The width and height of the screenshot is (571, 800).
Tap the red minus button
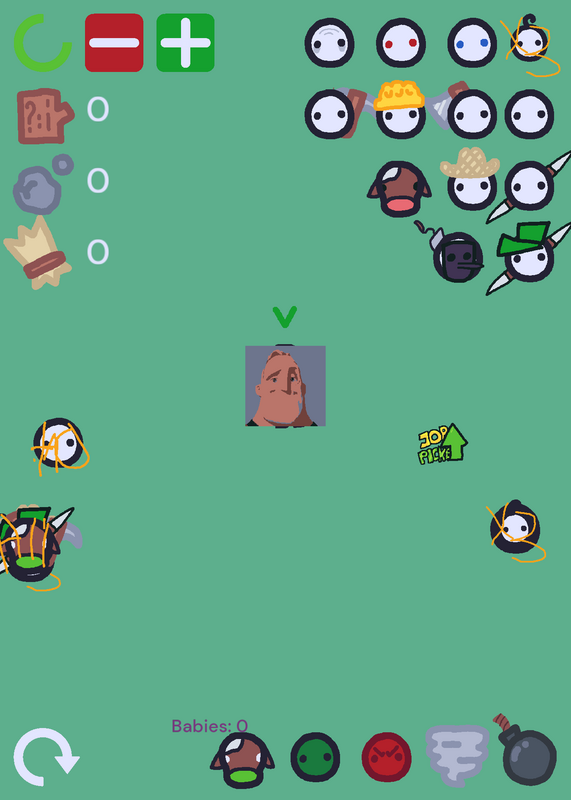[x=114, y=43]
